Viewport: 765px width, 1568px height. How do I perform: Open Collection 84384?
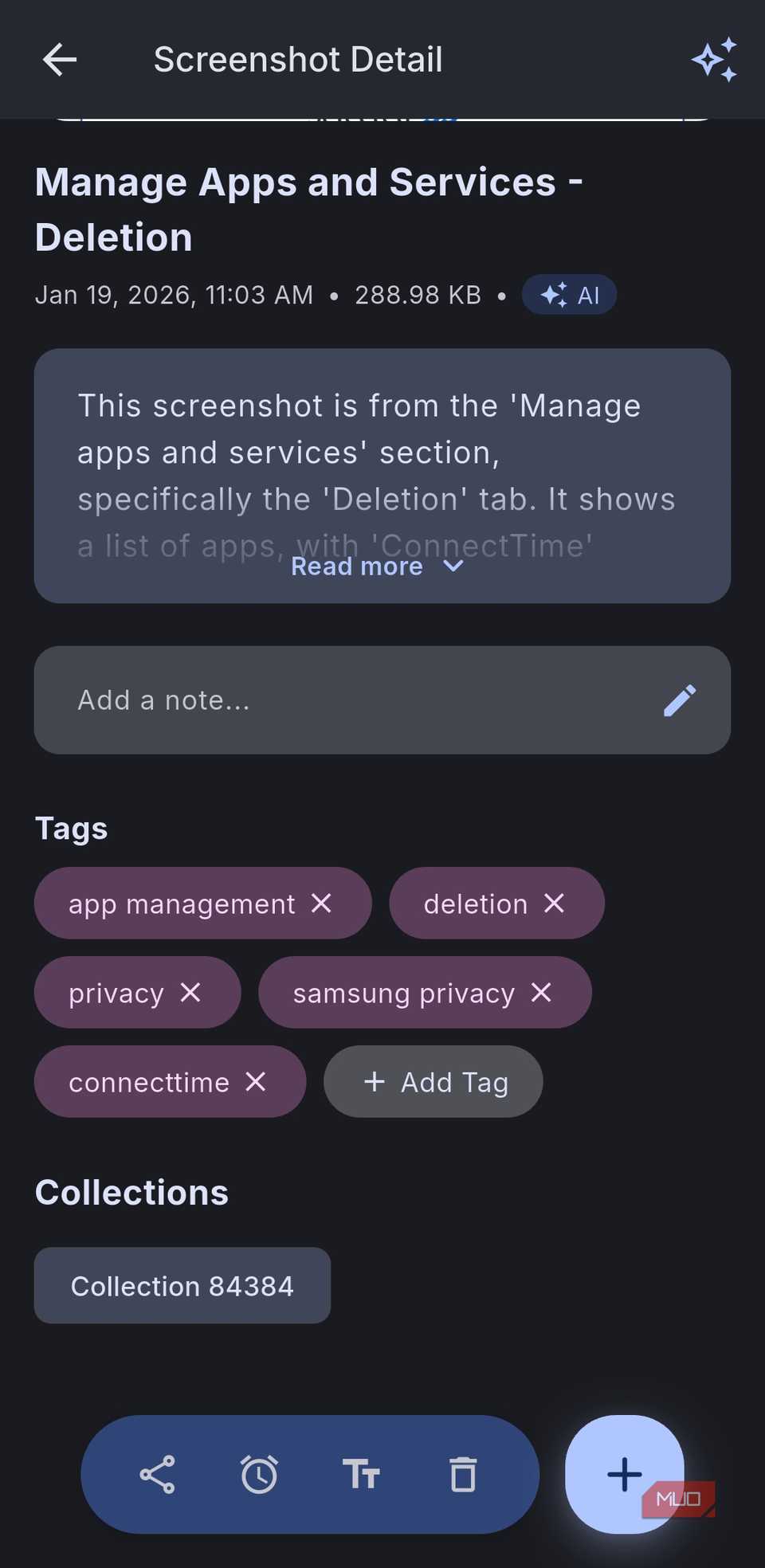tap(182, 1286)
